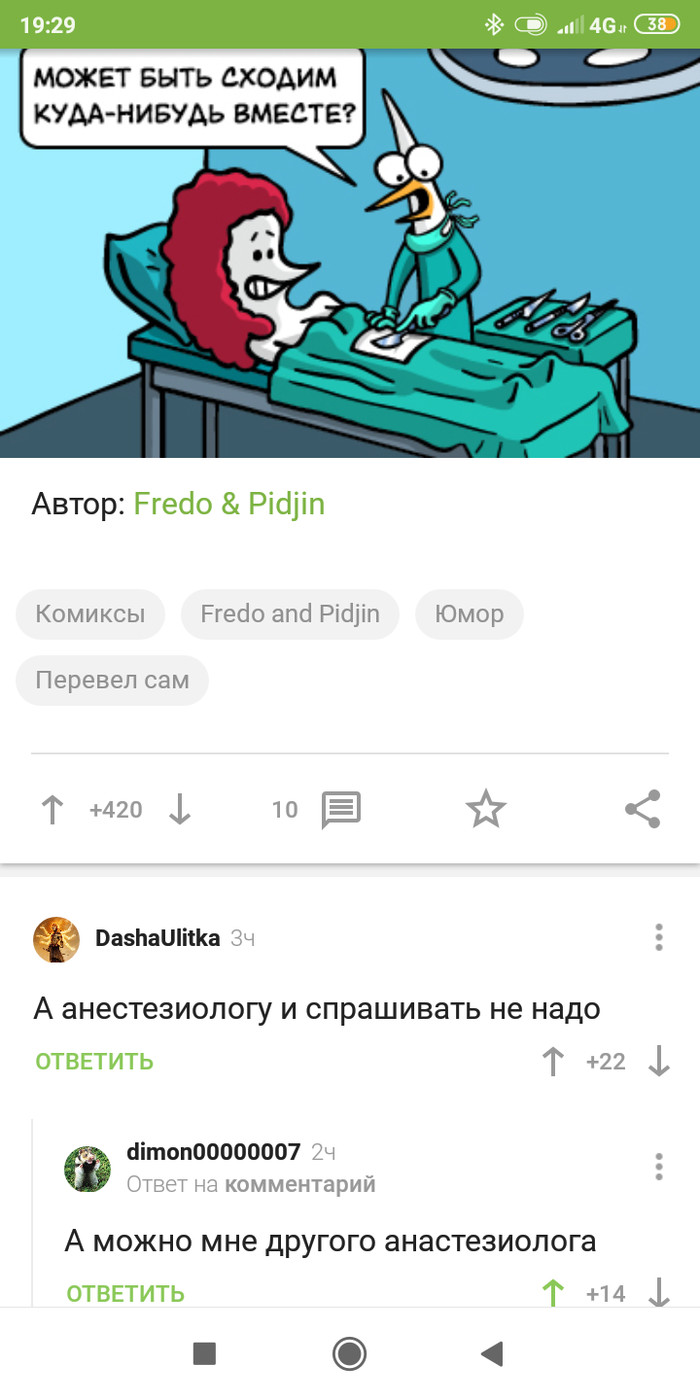Viewport: 700px width, 1400px height.
Task: Open the post's comments icon
Action: pyautogui.click(x=340, y=809)
